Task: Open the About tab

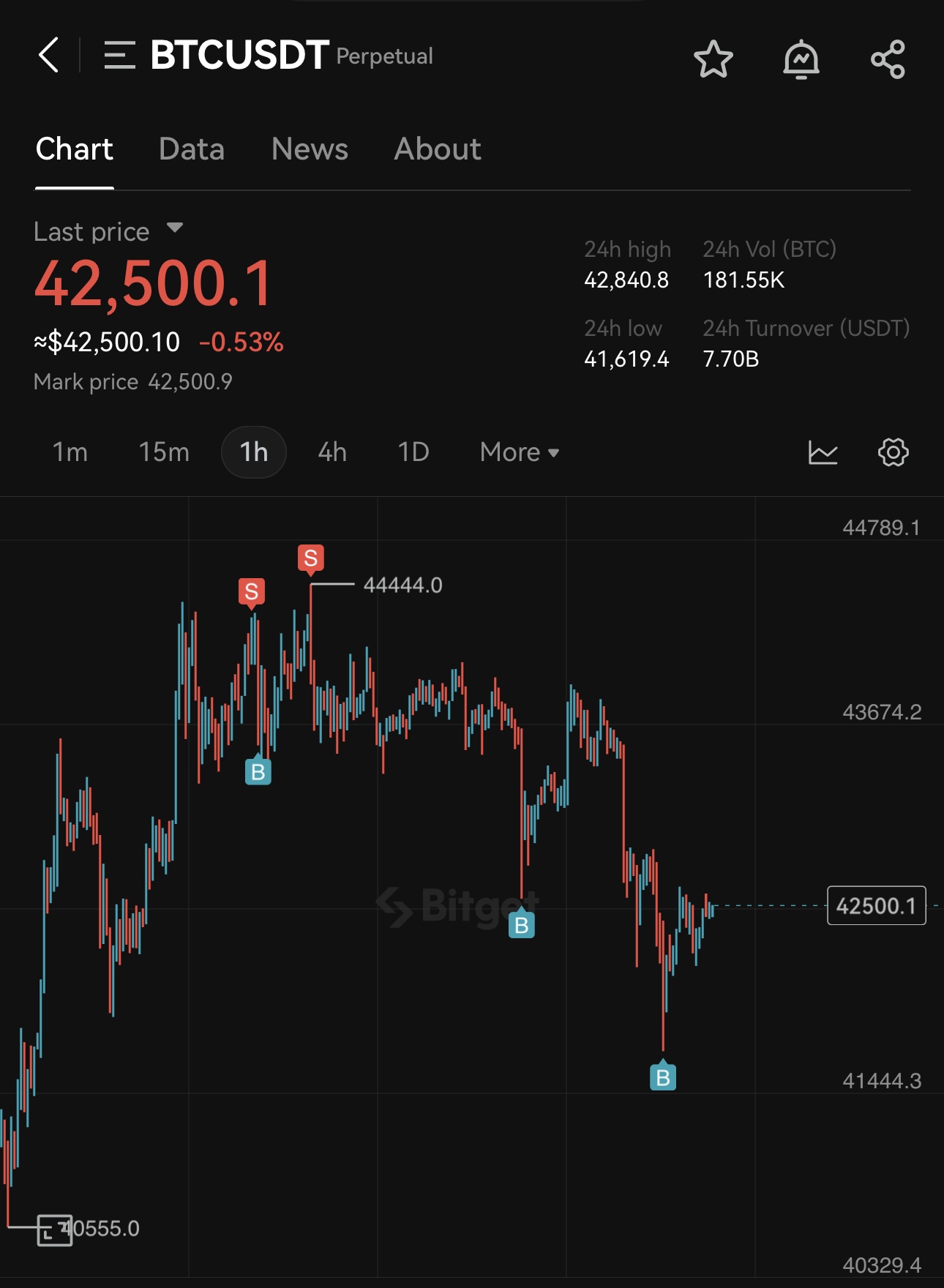Action: click(x=438, y=149)
